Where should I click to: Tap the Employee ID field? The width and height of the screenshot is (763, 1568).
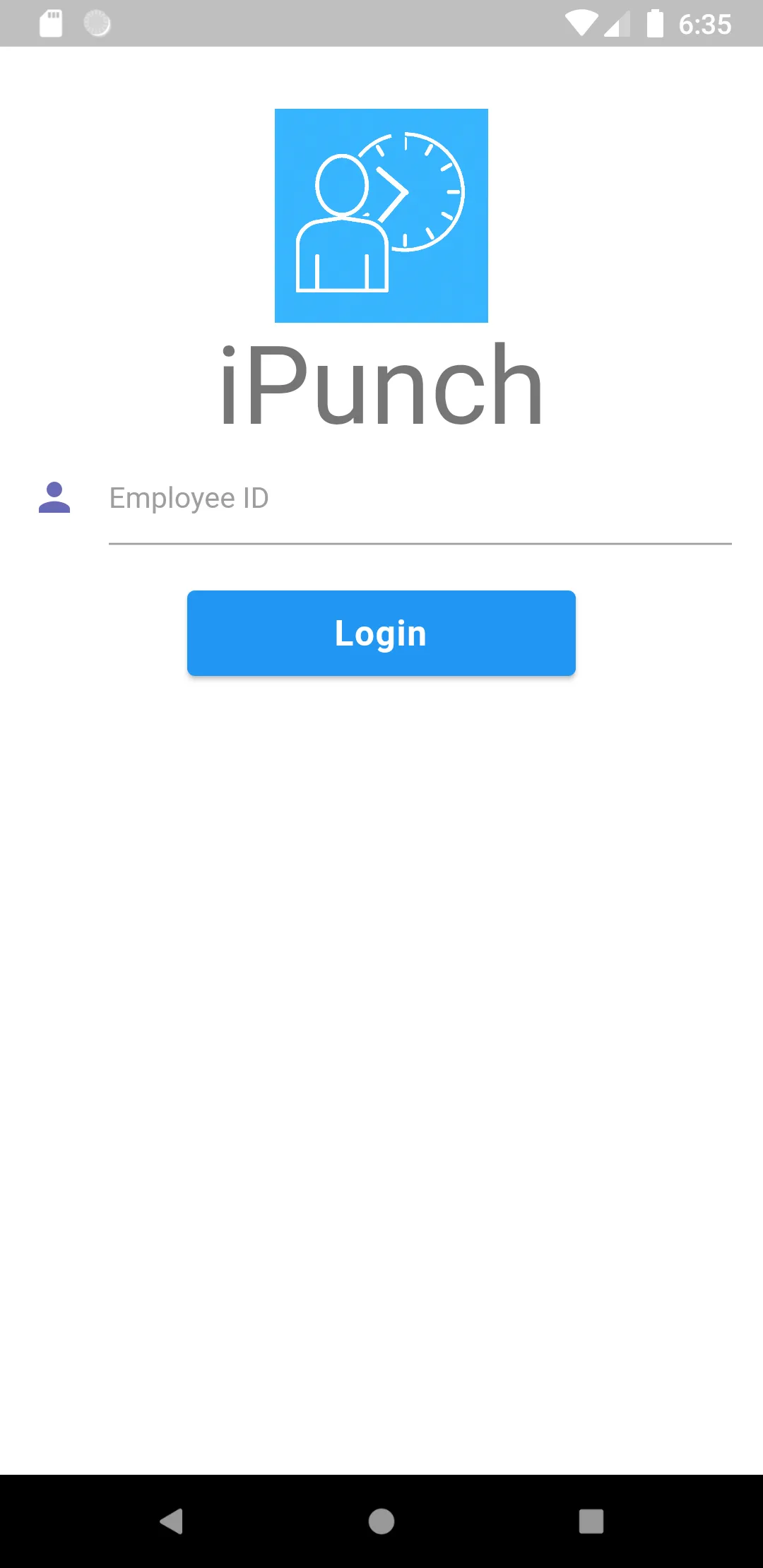tap(420, 499)
